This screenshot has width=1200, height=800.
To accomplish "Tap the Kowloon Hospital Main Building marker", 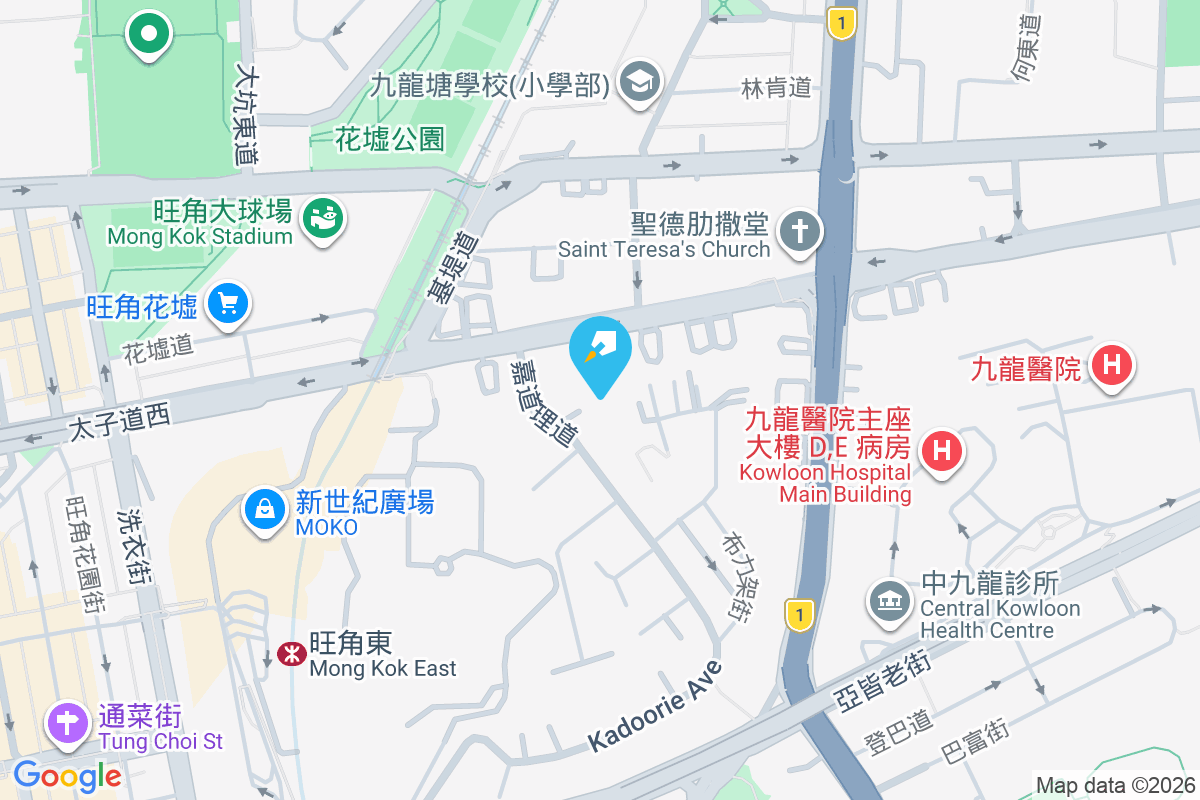I will (941, 450).
